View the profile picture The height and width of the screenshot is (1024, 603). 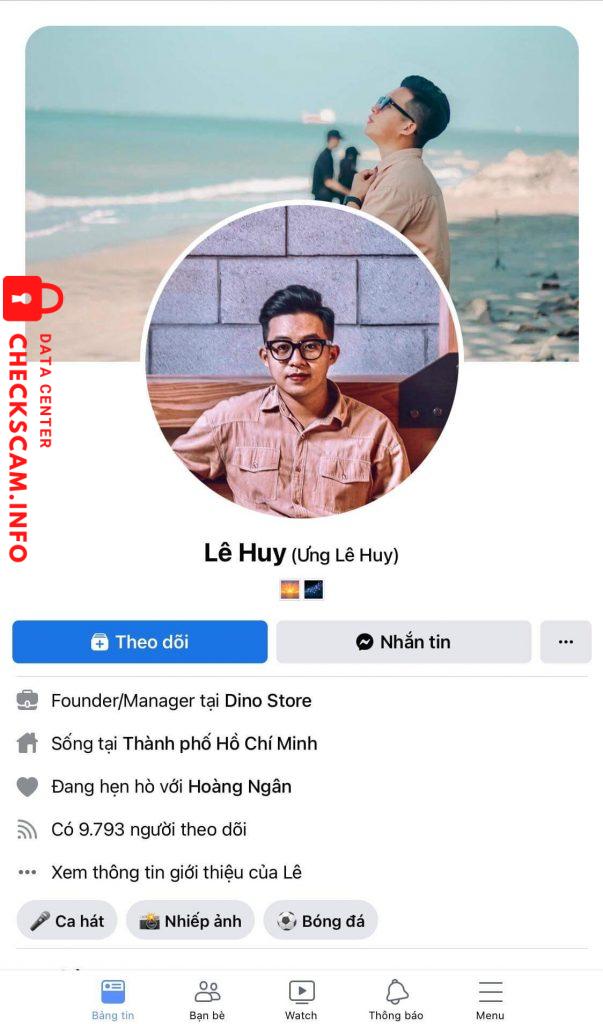click(301, 360)
